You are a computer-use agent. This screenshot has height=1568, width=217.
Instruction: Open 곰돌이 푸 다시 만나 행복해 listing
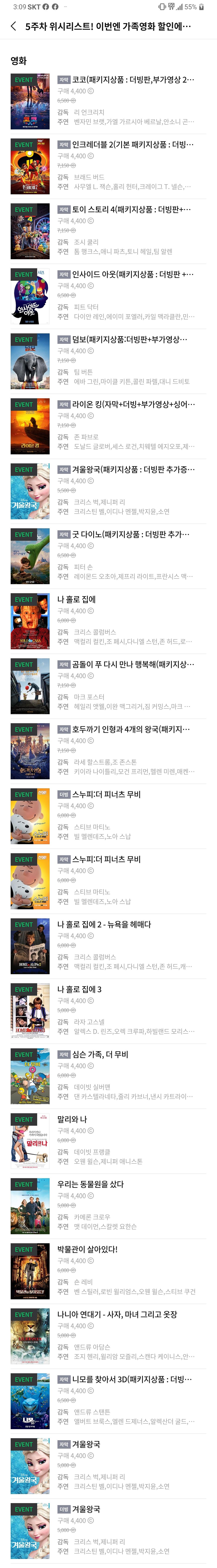(108, 686)
